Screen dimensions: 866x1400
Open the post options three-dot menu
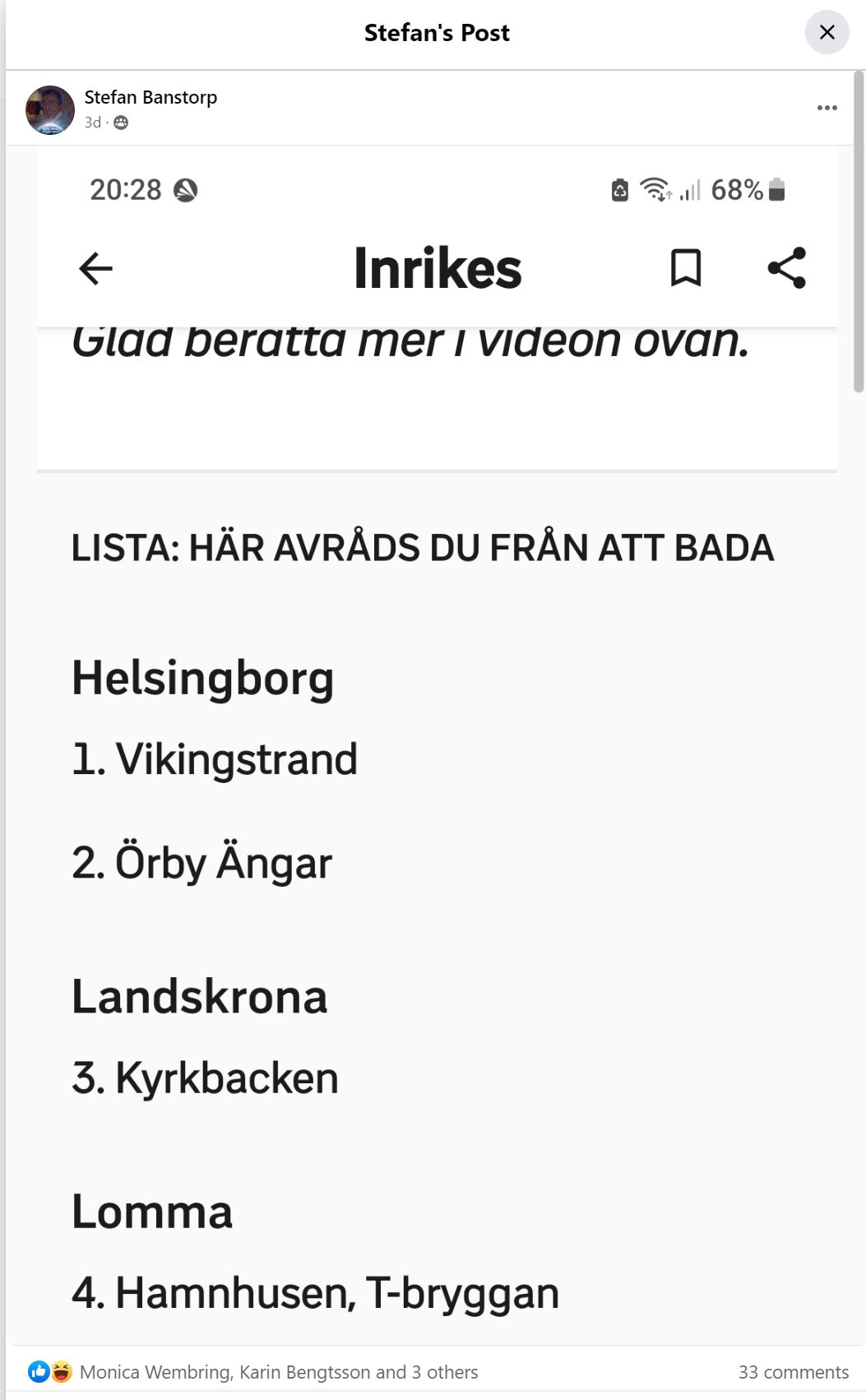pyautogui.click(x=827, y=108)
